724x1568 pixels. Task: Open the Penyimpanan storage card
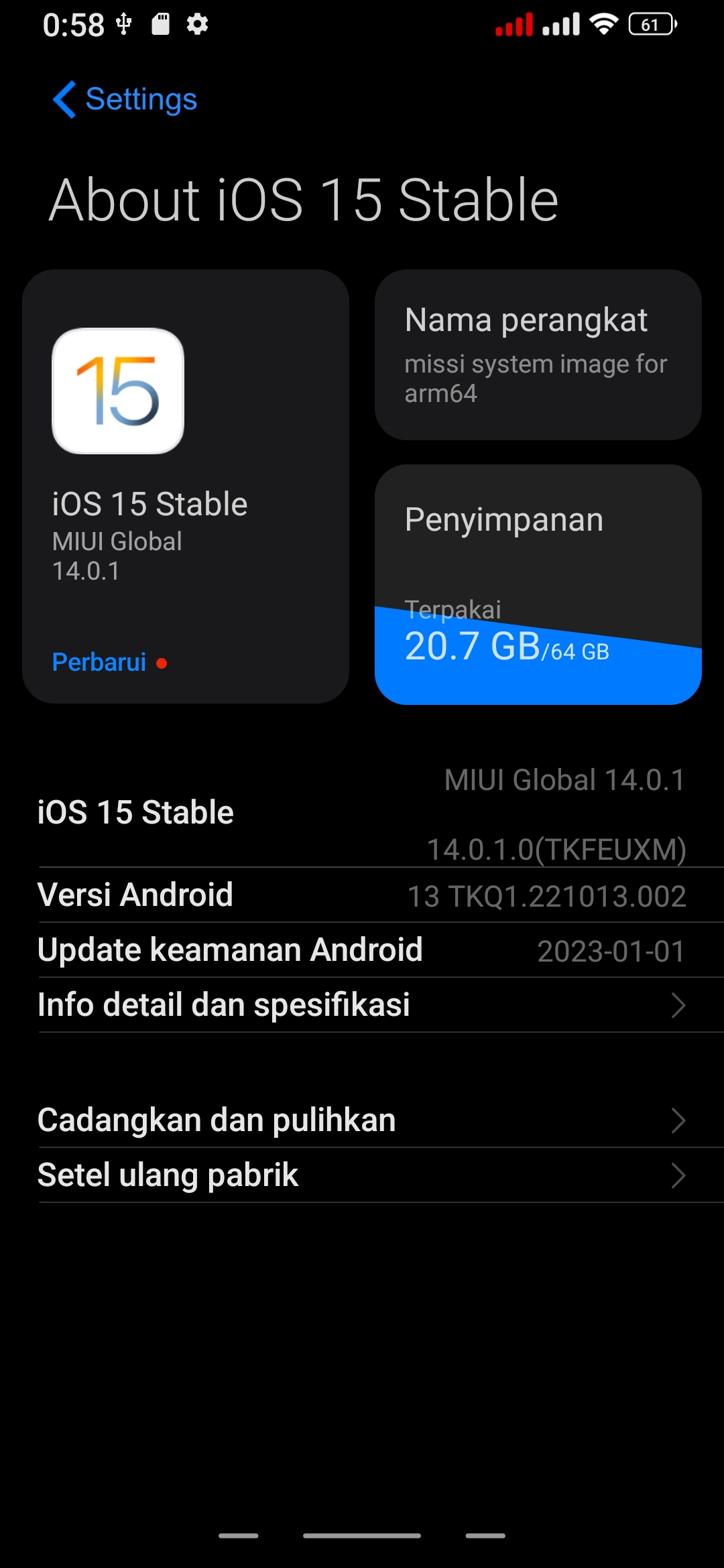(538, 584)
